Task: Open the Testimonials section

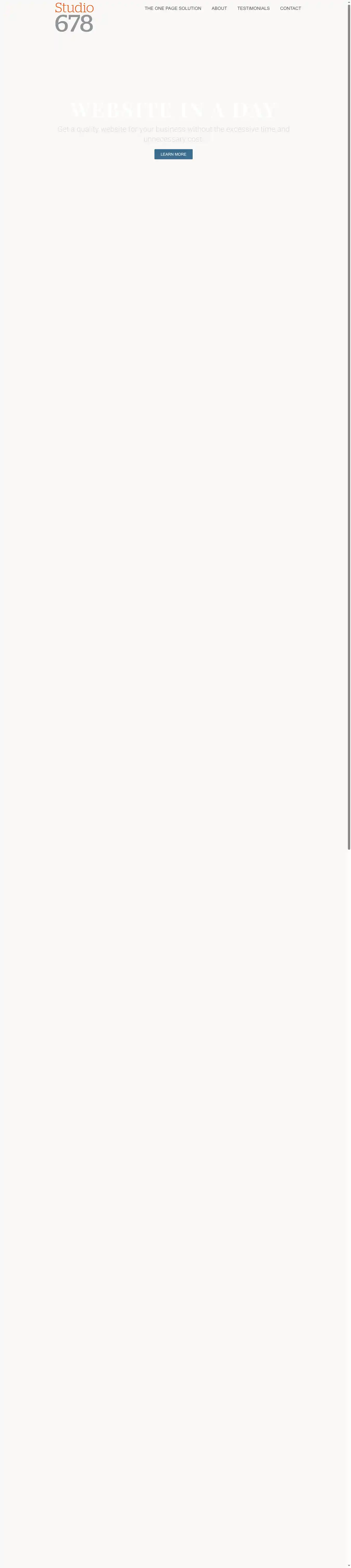Action: (x=253, y=9)
